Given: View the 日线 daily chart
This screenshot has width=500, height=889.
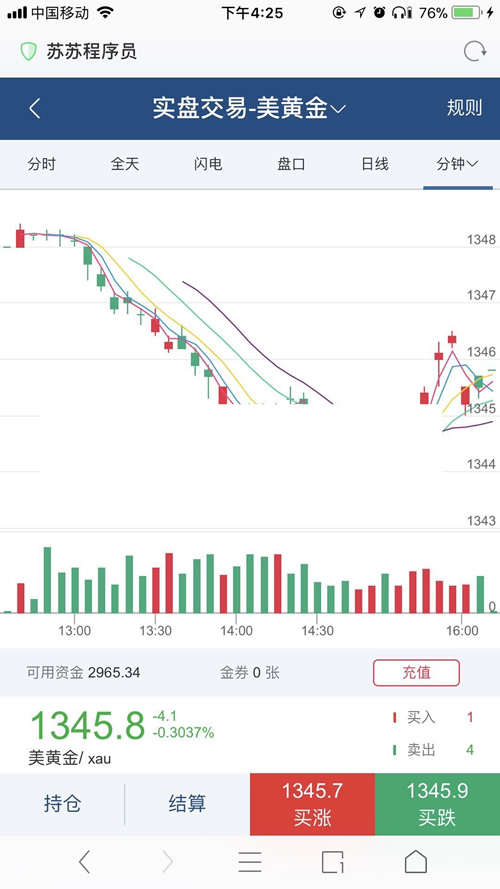Looking at the screenshot, I should click(x=375, y=164).
